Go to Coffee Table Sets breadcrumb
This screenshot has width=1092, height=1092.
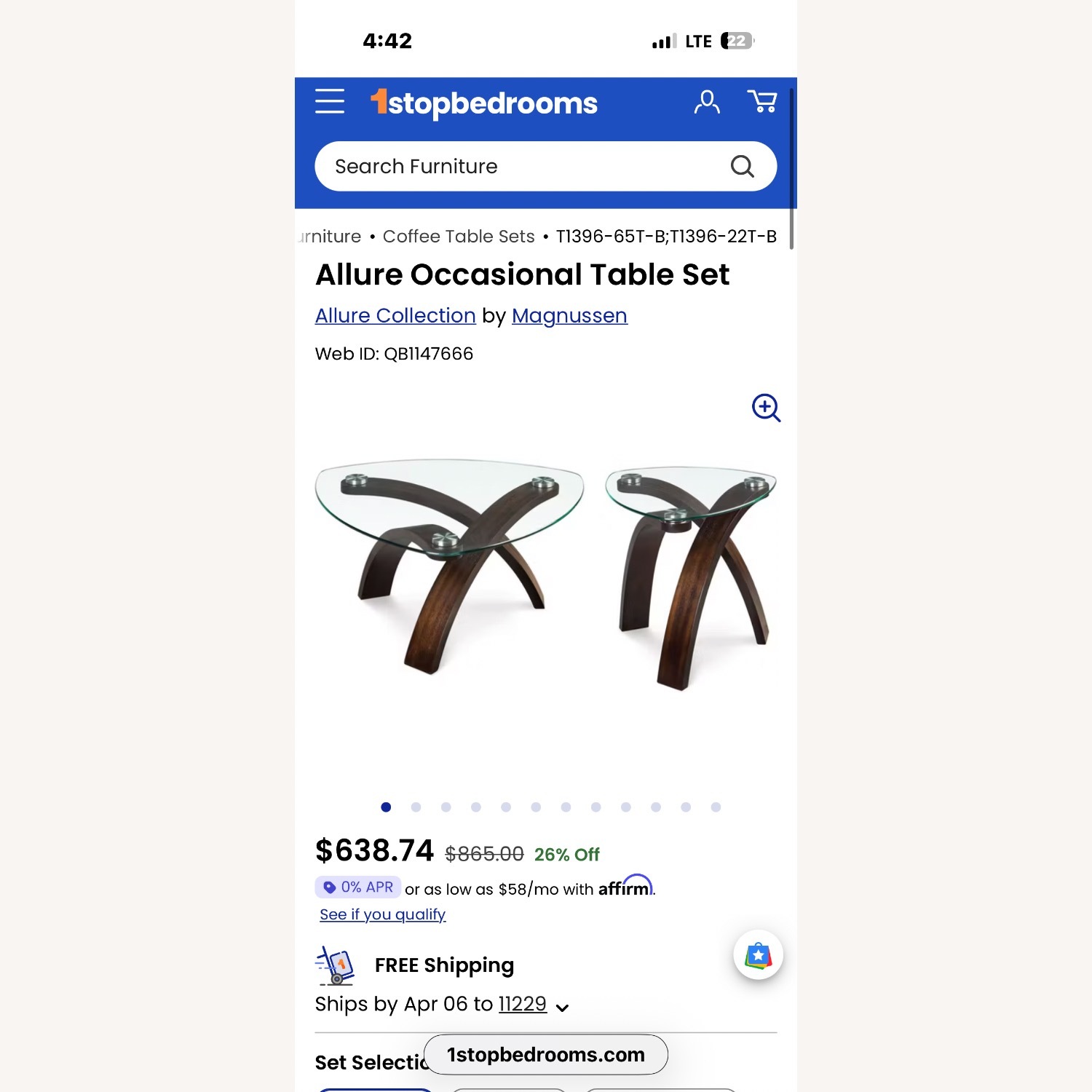pos(458,237)
